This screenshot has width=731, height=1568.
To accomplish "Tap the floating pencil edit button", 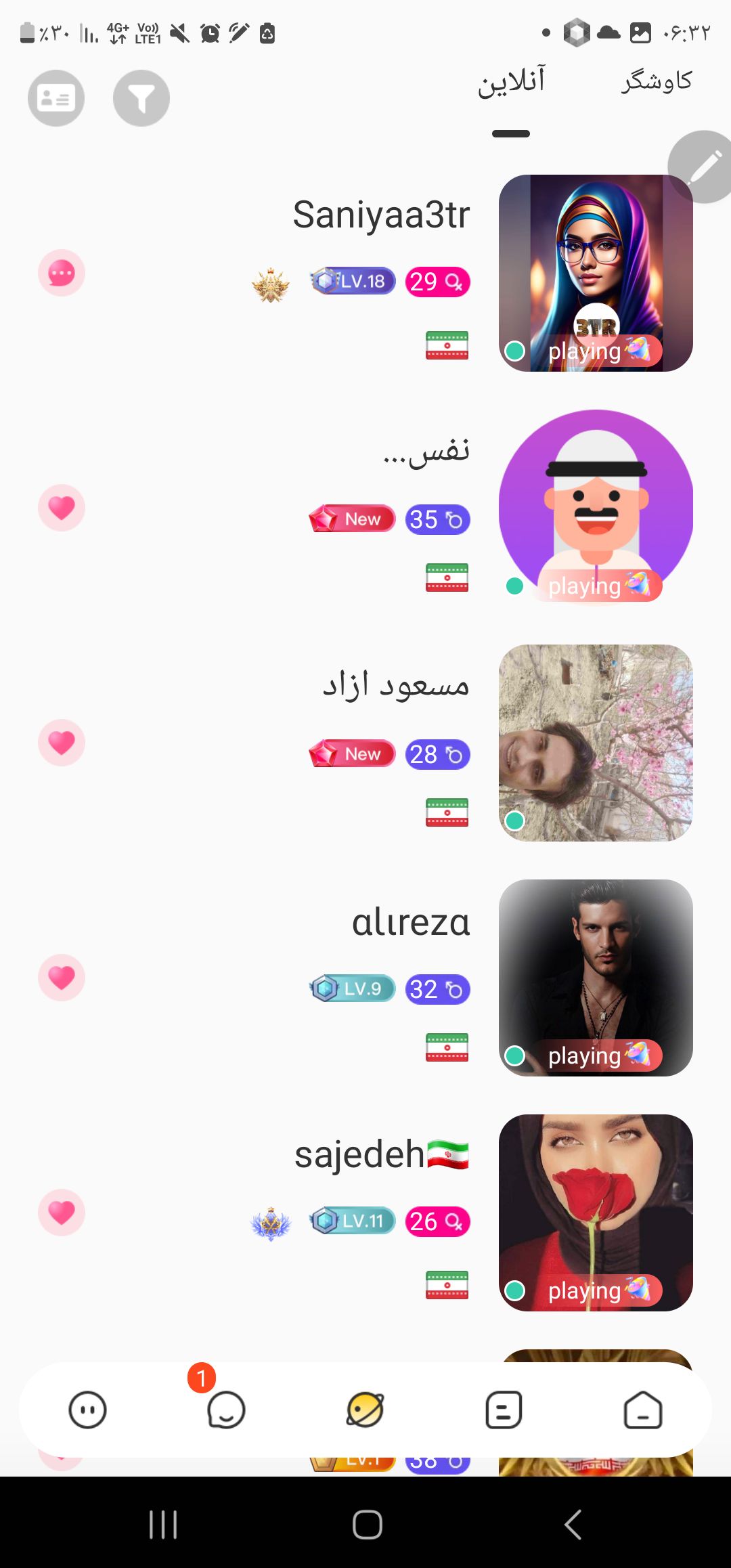I will 704,167.
